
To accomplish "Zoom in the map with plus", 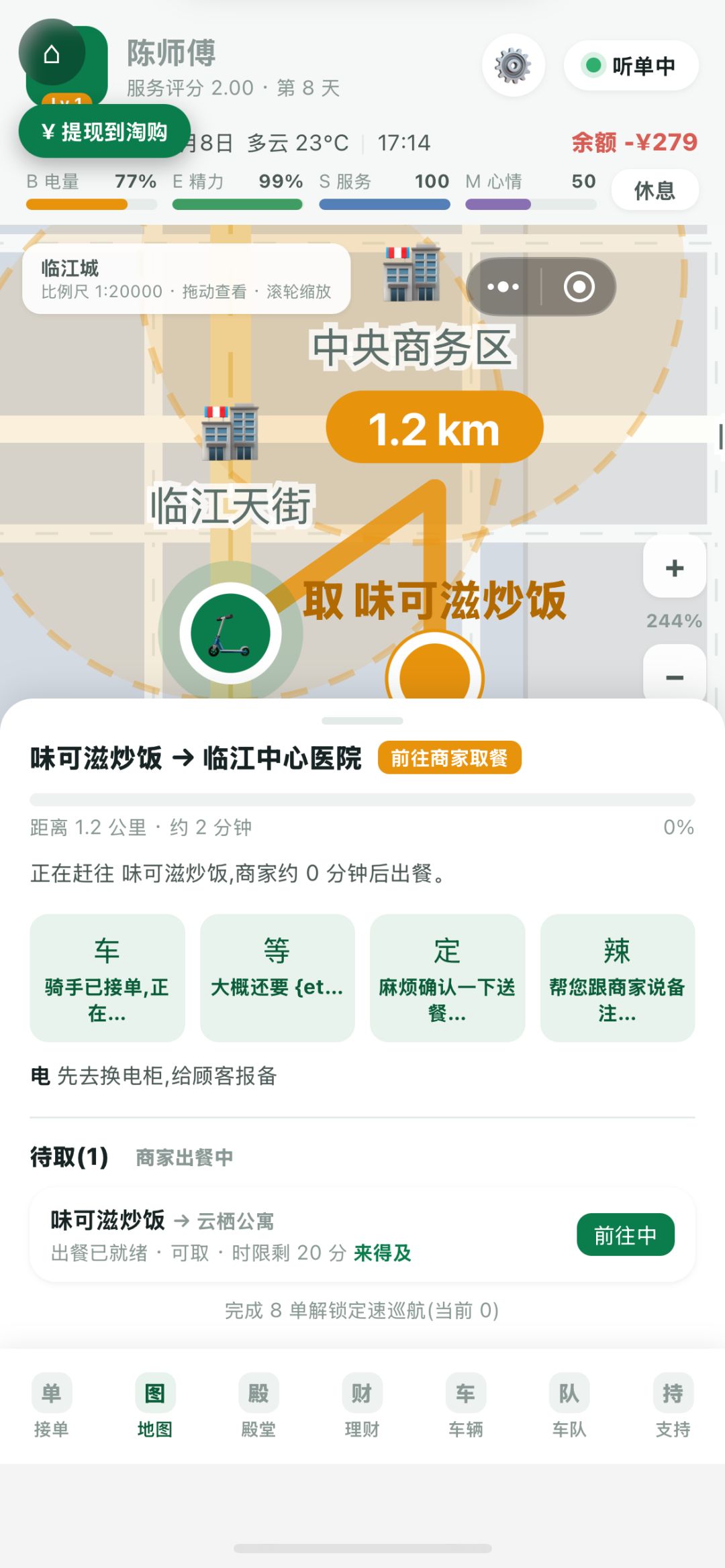I will (674, 568).
